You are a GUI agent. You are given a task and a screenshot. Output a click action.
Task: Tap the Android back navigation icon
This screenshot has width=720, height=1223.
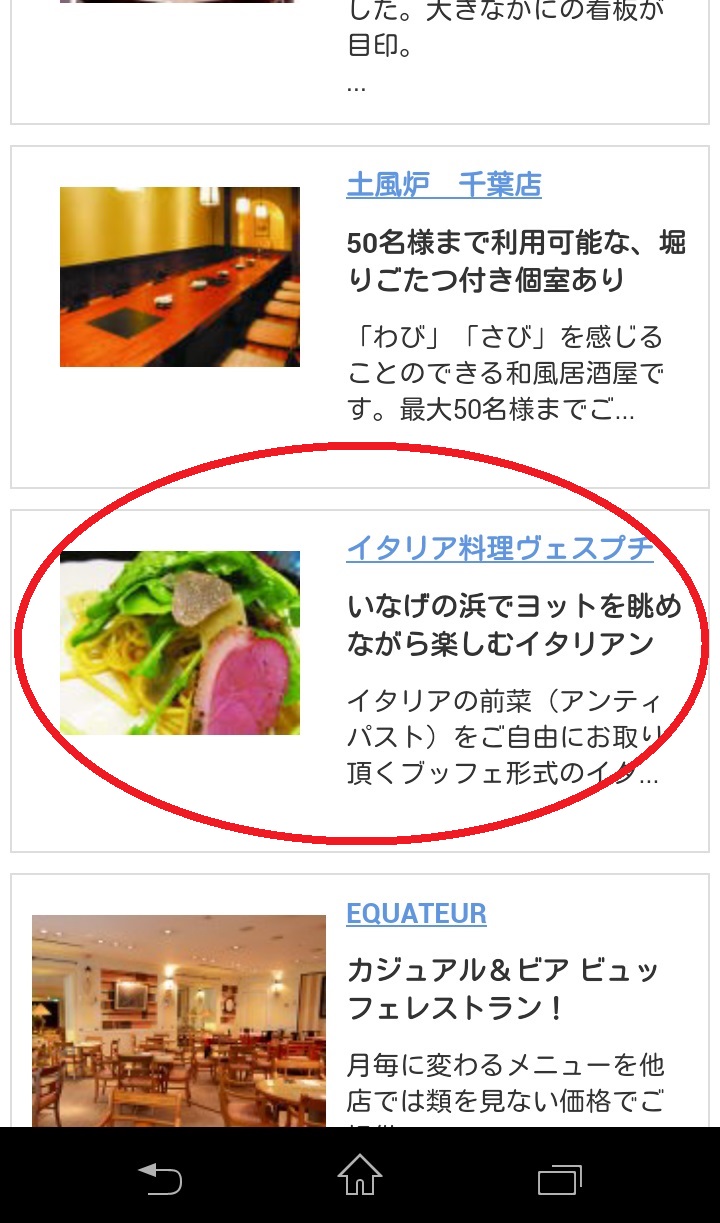158,1180
